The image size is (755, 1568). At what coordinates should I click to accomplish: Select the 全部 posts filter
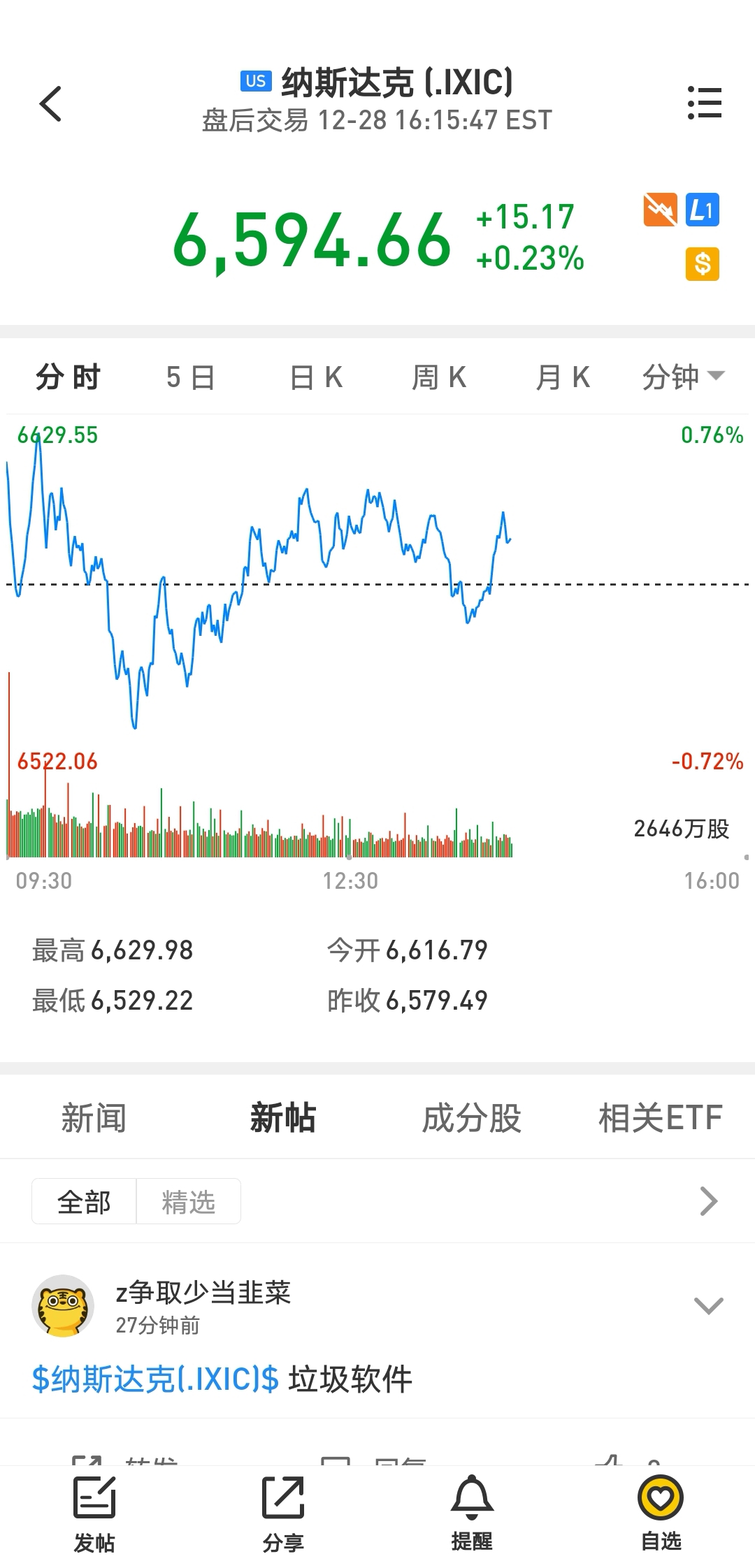(x=84, y=1202)
